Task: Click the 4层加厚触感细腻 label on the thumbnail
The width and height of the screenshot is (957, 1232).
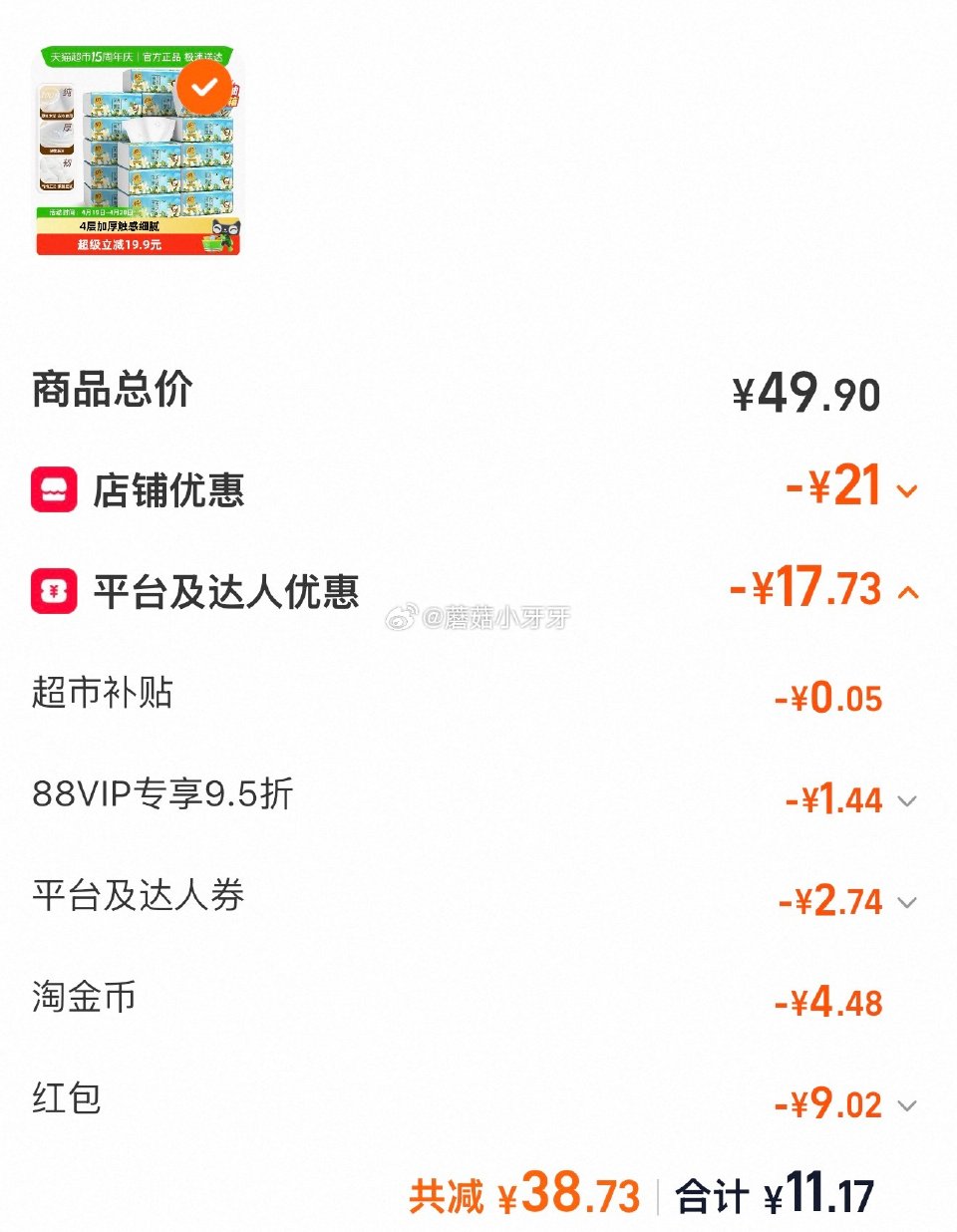Action: pyautogui.click(x=120, y=226)
